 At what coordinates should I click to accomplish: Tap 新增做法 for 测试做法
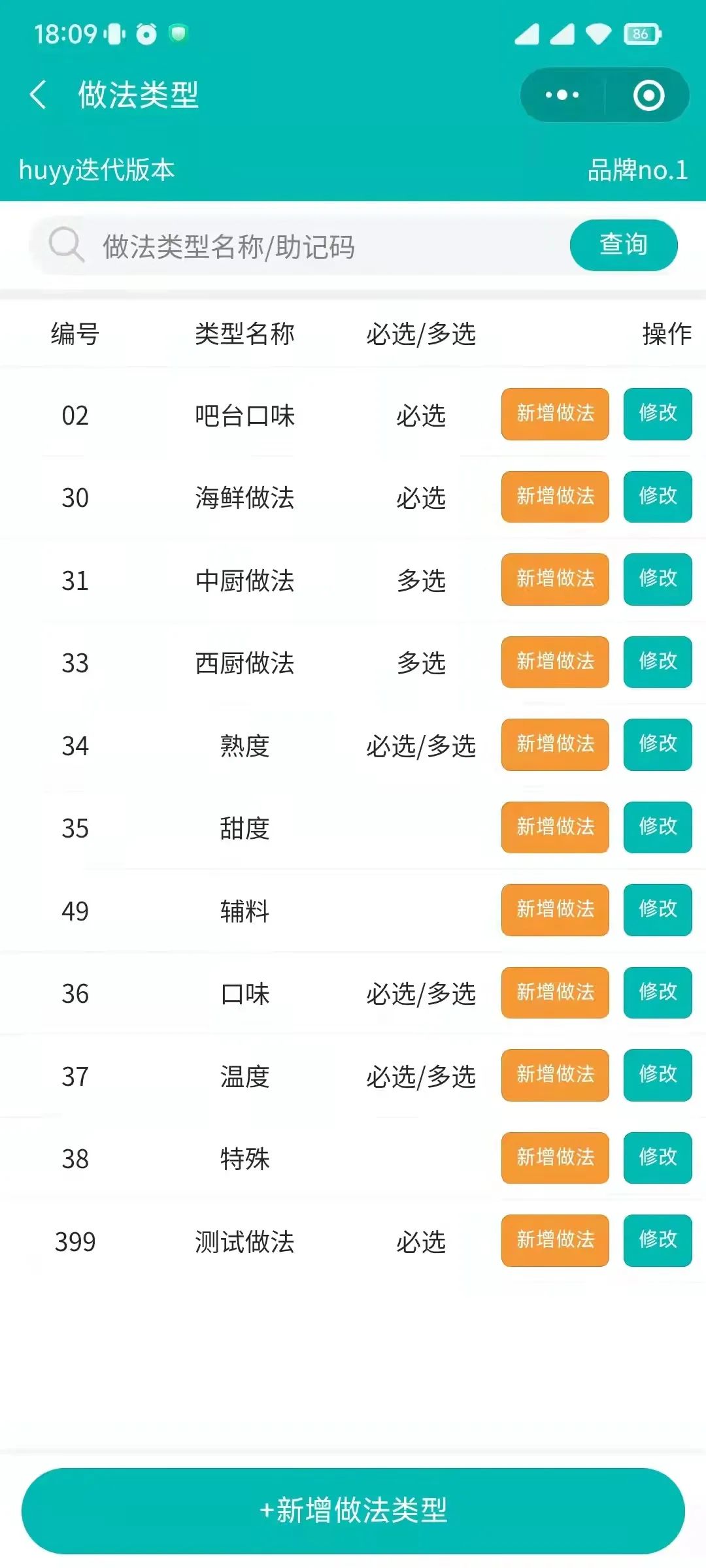555,1240
